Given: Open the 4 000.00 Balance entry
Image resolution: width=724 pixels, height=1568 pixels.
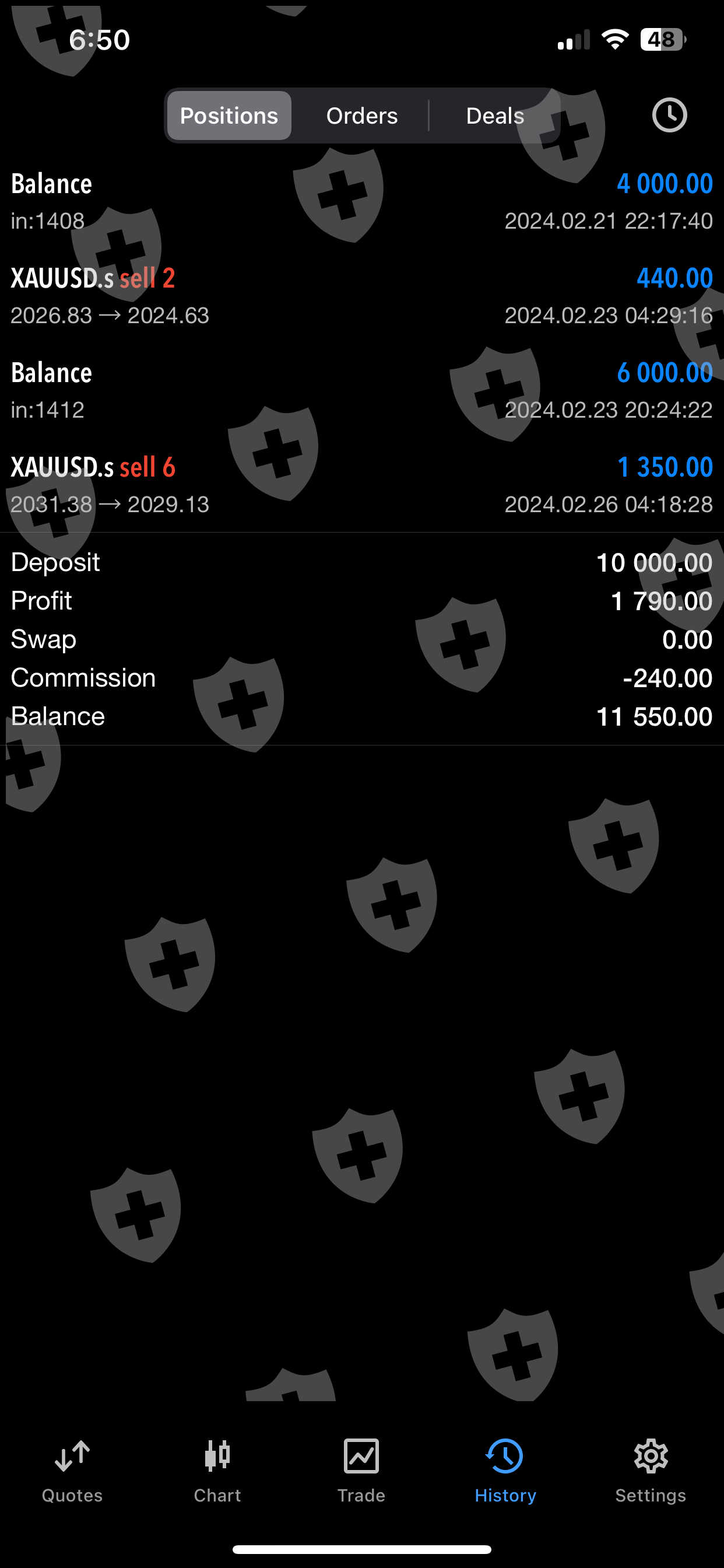Looking at the screenshot, I should pyautogui.click(x=362, y=202).
